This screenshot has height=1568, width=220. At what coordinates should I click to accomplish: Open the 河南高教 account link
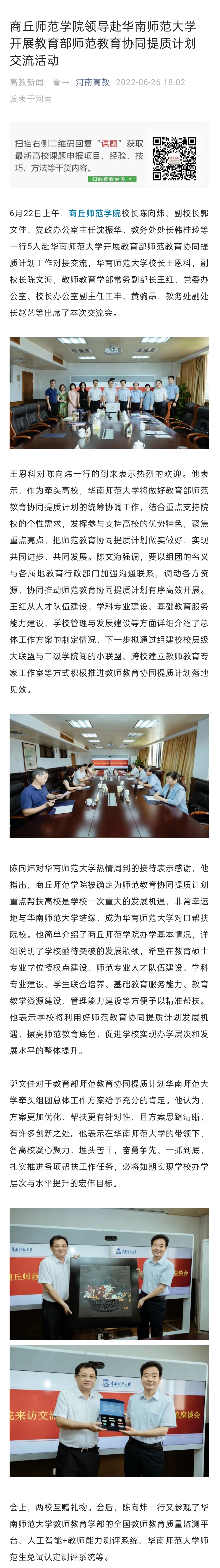(x=93, y=82)
